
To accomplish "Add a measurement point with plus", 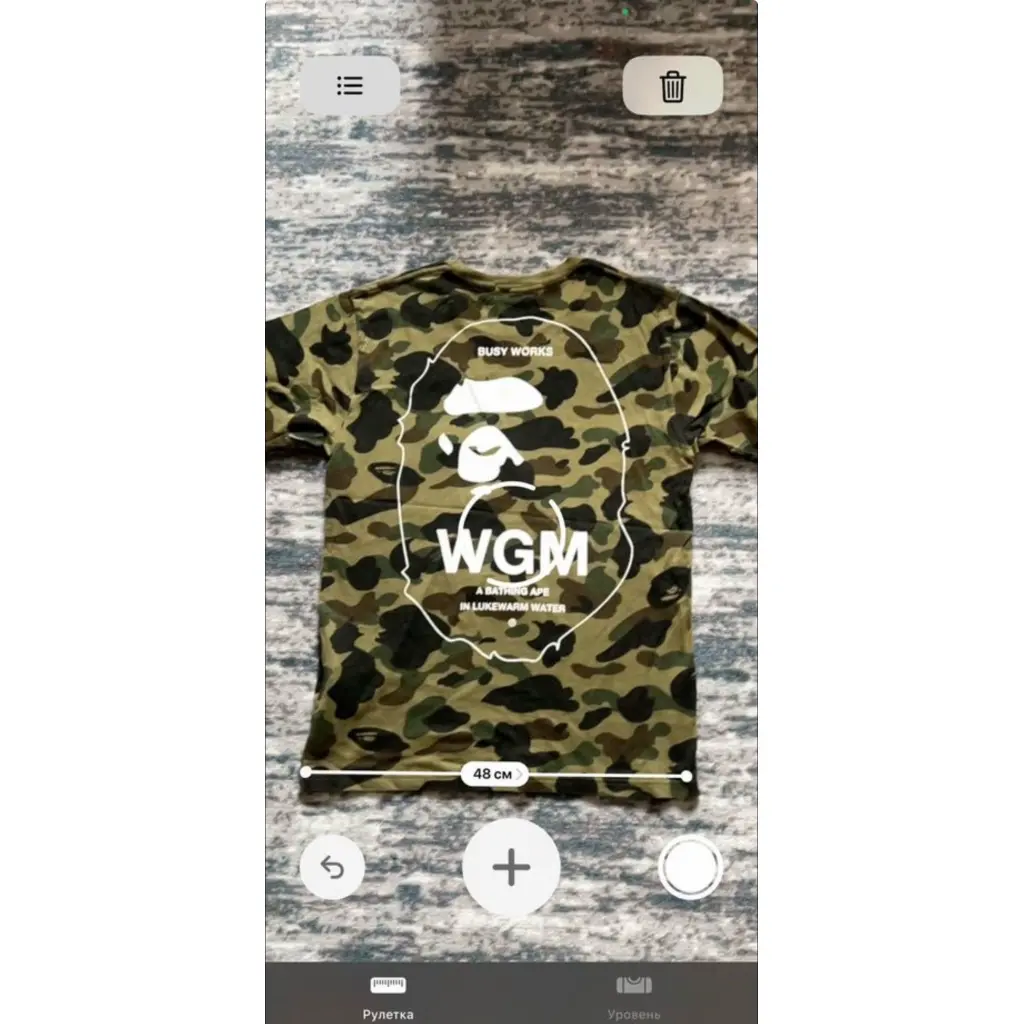I will (511, 867).
